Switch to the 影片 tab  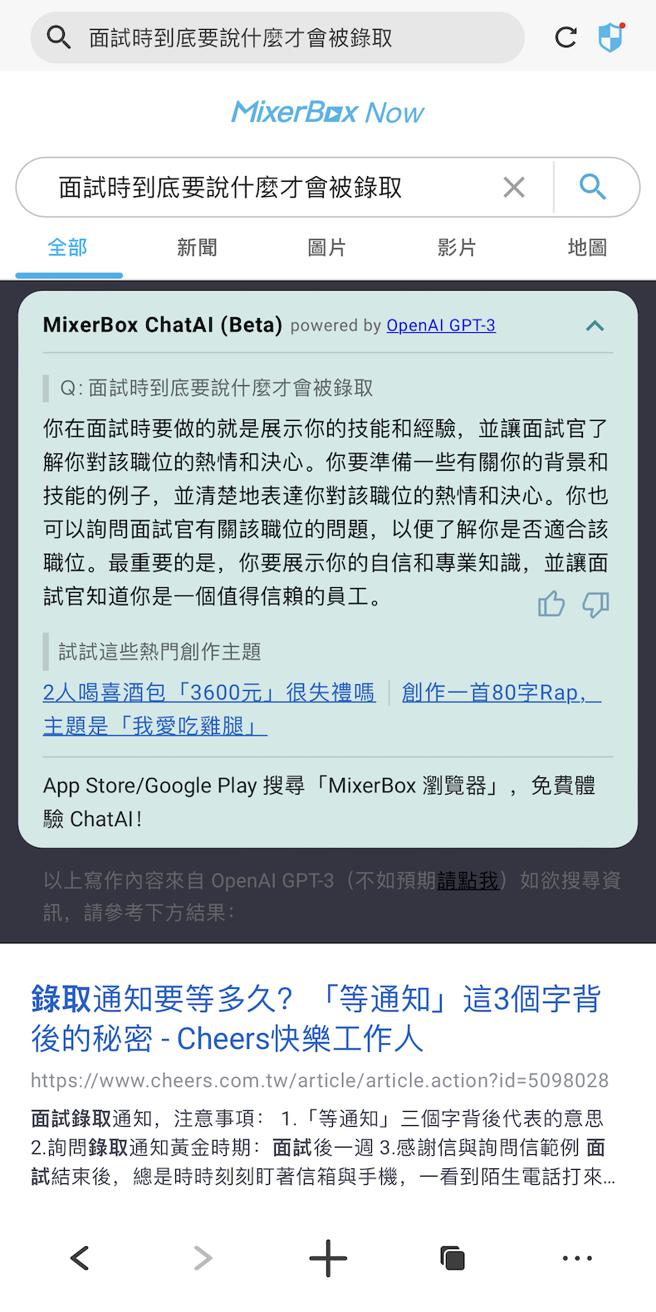[x=457, y=247]
